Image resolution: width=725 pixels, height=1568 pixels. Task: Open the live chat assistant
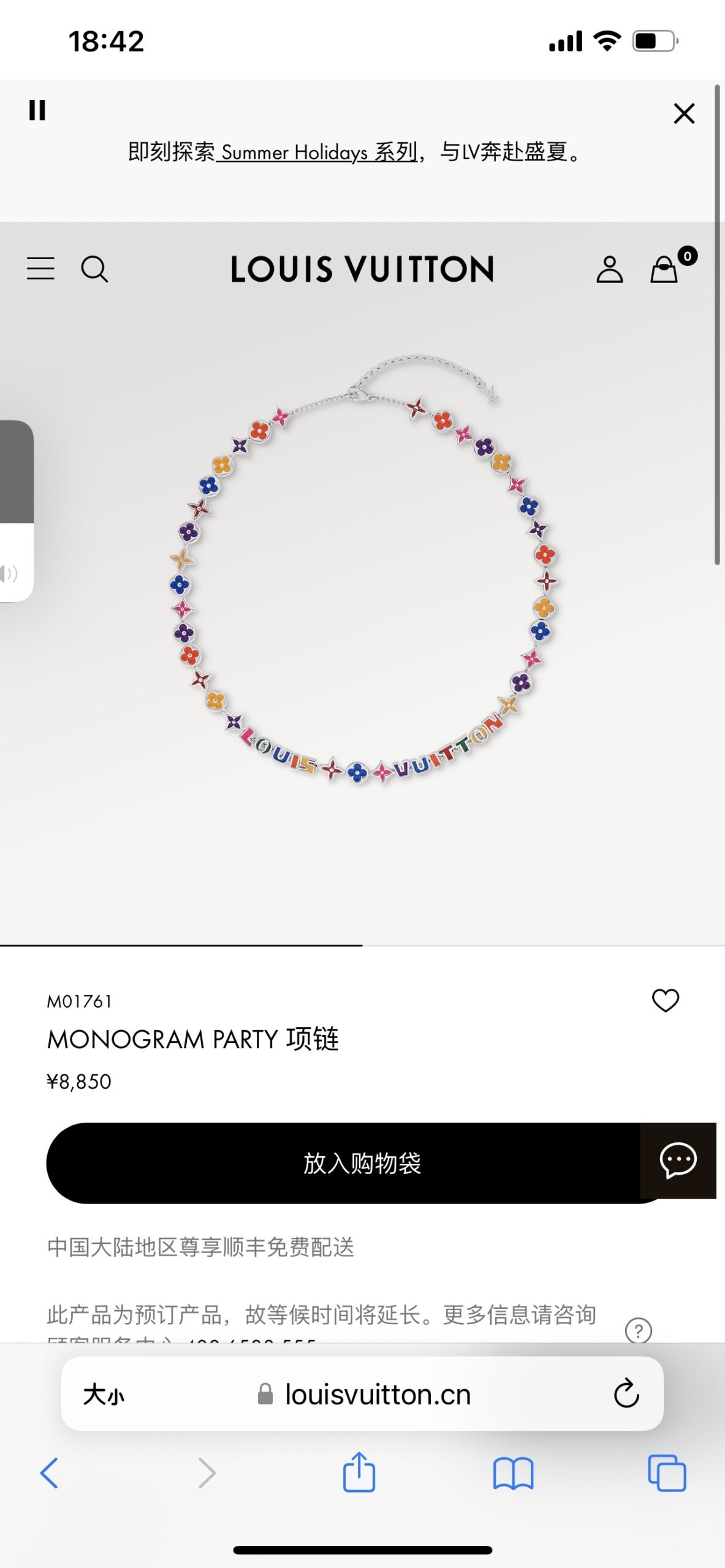click(x=678, y=1159)
